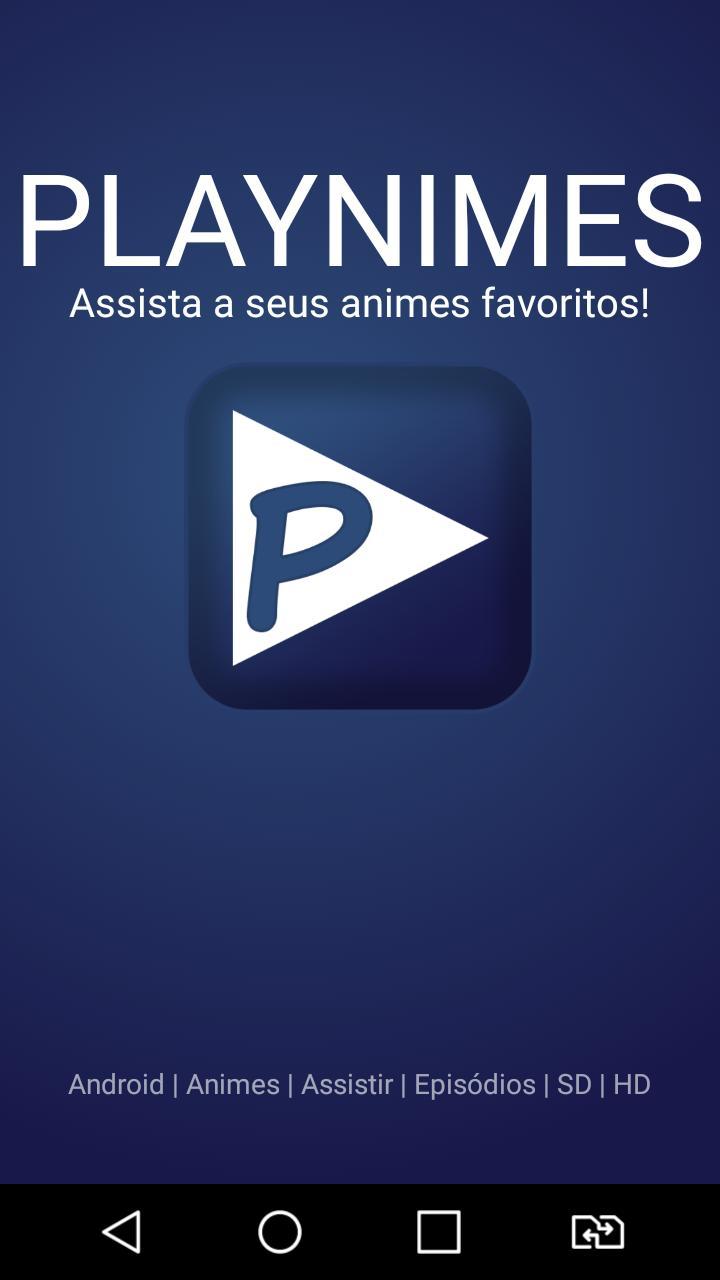Select the SD quality label
The image size is (720, 1280).
[x=573, y=1084]
